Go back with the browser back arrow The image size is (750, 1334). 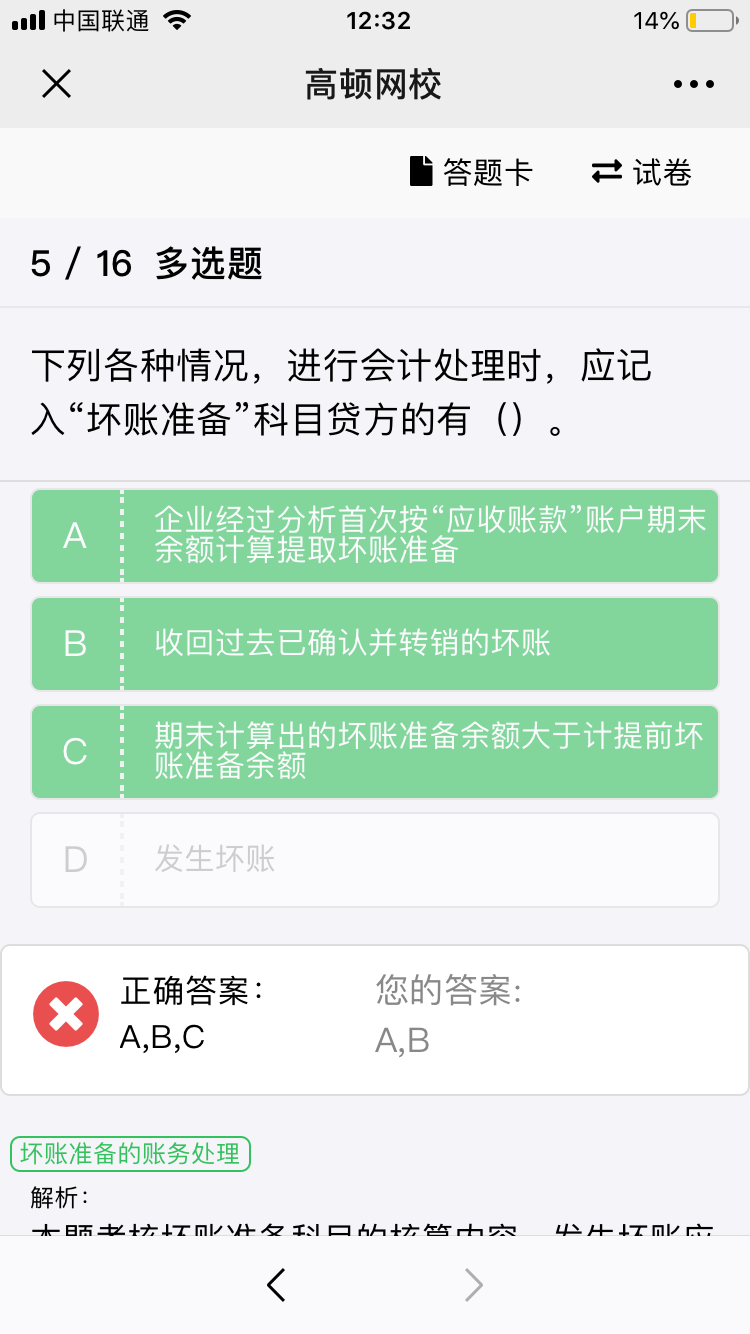click(277, 1285)
